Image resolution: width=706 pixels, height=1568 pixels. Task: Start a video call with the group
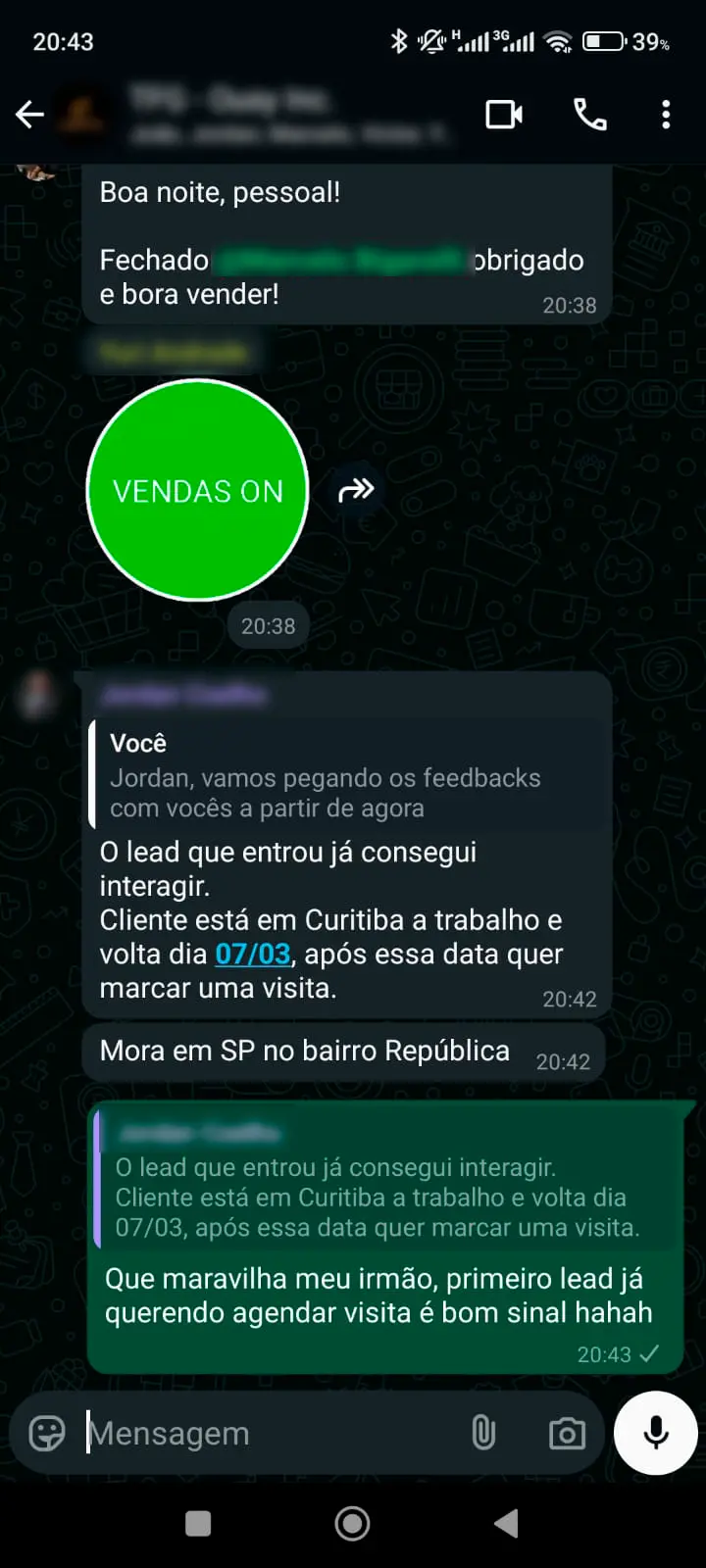pyautogui.click(x=504, y=115)
